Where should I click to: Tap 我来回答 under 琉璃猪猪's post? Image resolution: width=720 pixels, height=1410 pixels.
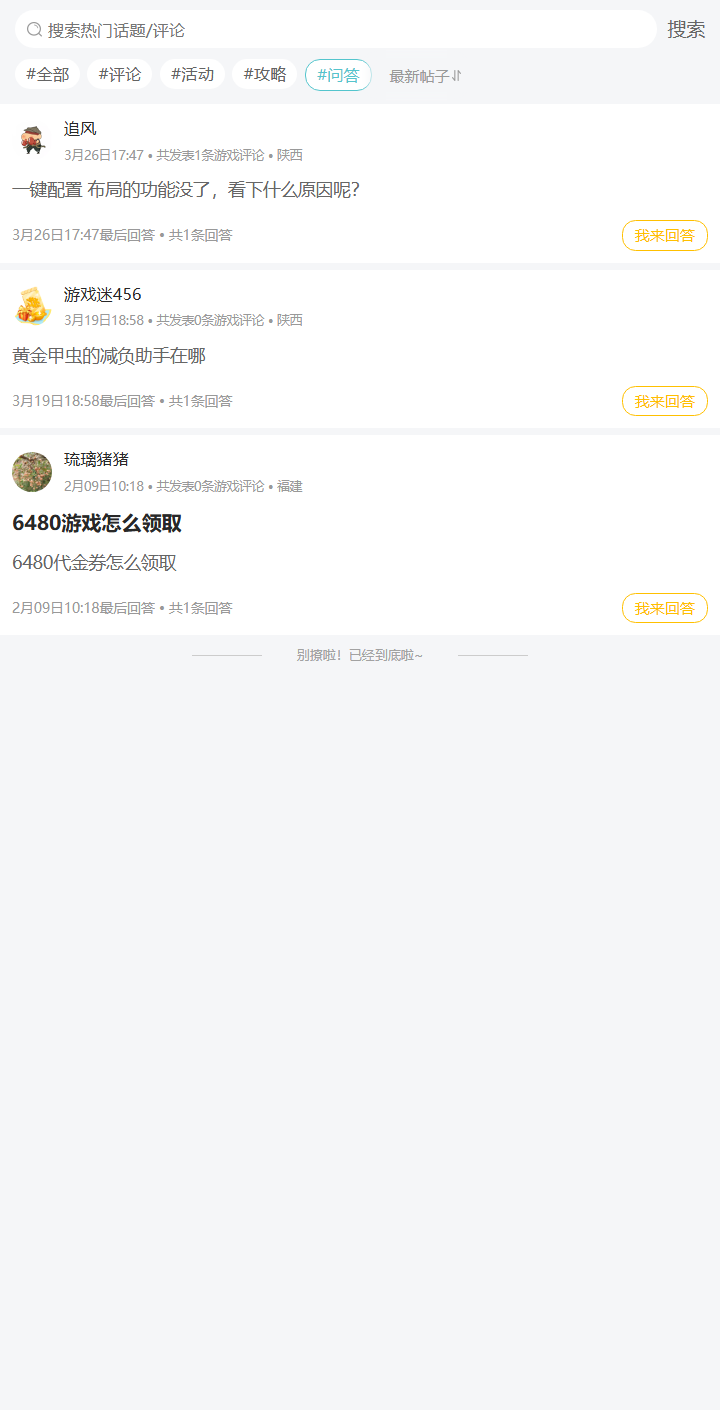(x=664, y=608)
